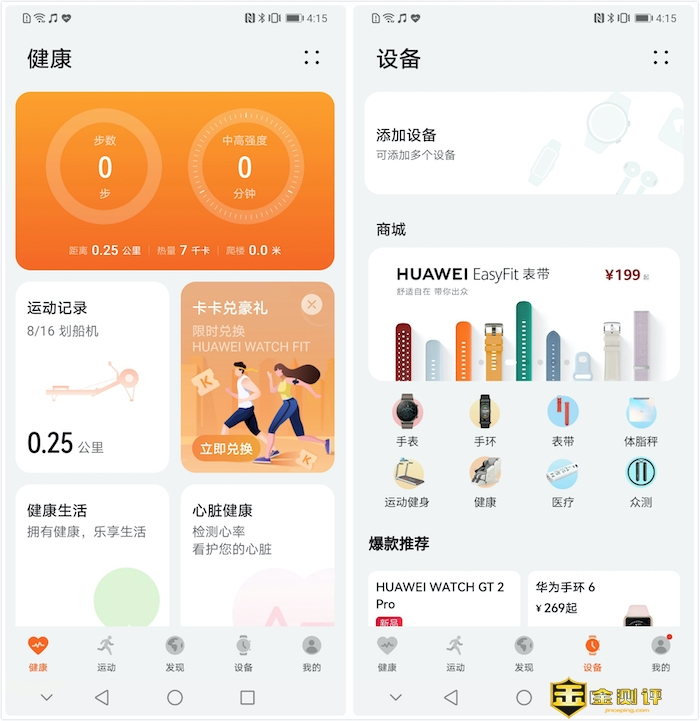The image size is (700, 721).
Task: Open the 众测 category
Action: 641,482
